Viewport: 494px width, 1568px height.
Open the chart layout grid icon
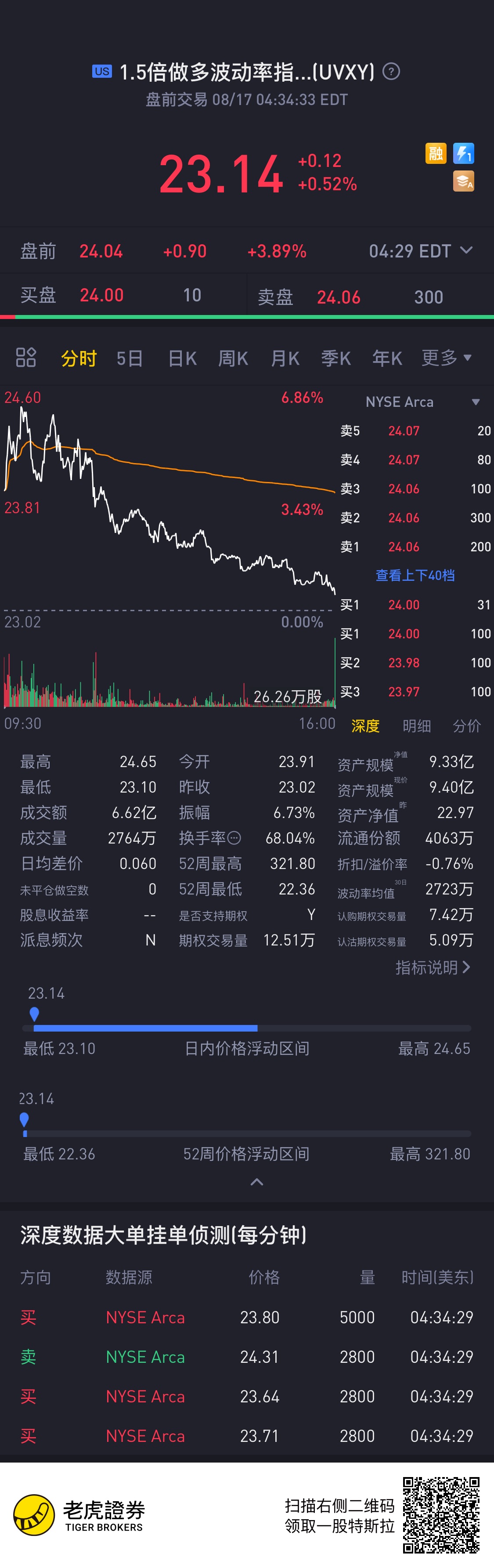coord(25,357)
